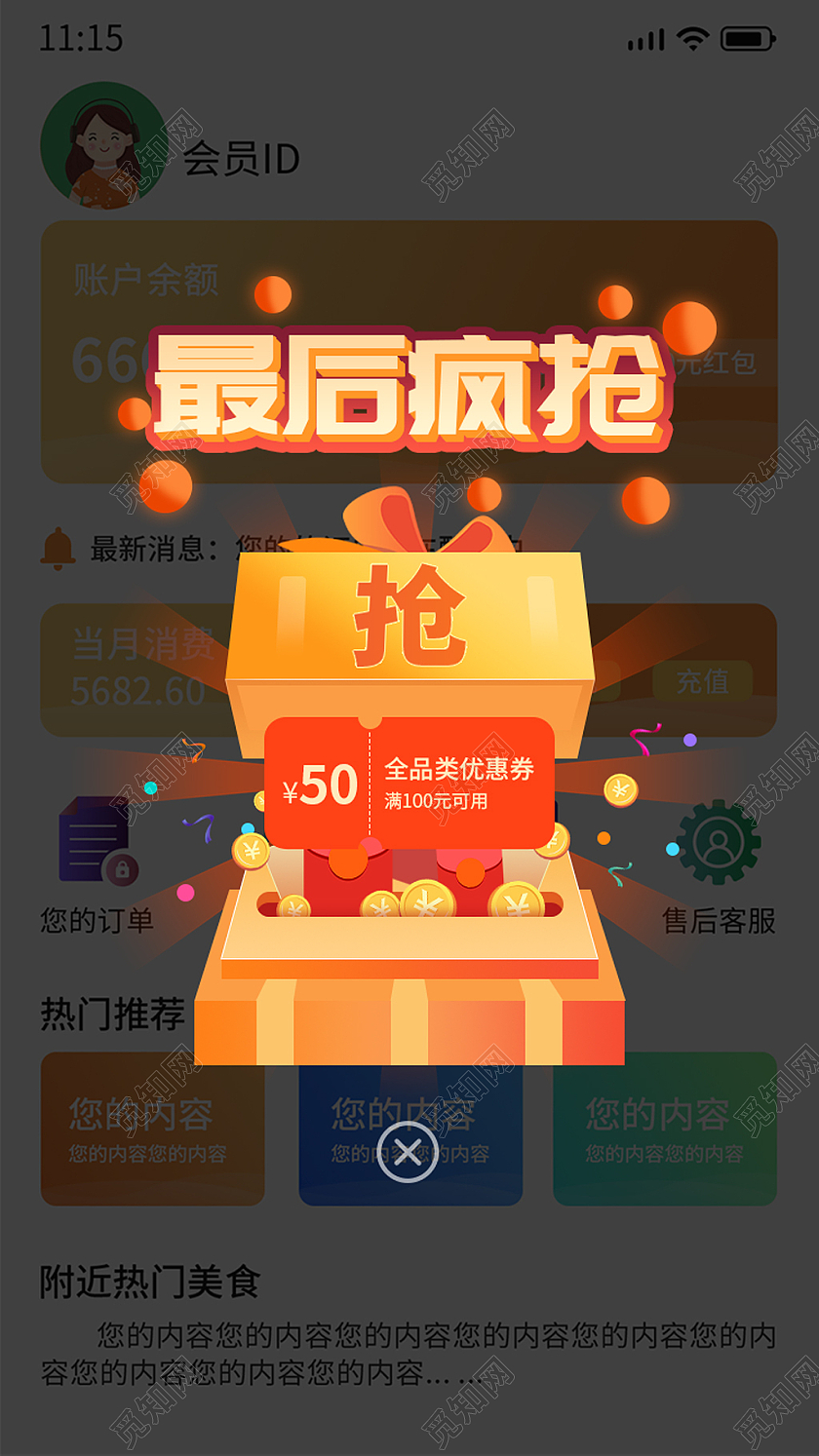Image resolution: width=819 pixels, height=1456 pixels.
Task: Click the notification bell beside 最新消息
Action: click(60, 548)
